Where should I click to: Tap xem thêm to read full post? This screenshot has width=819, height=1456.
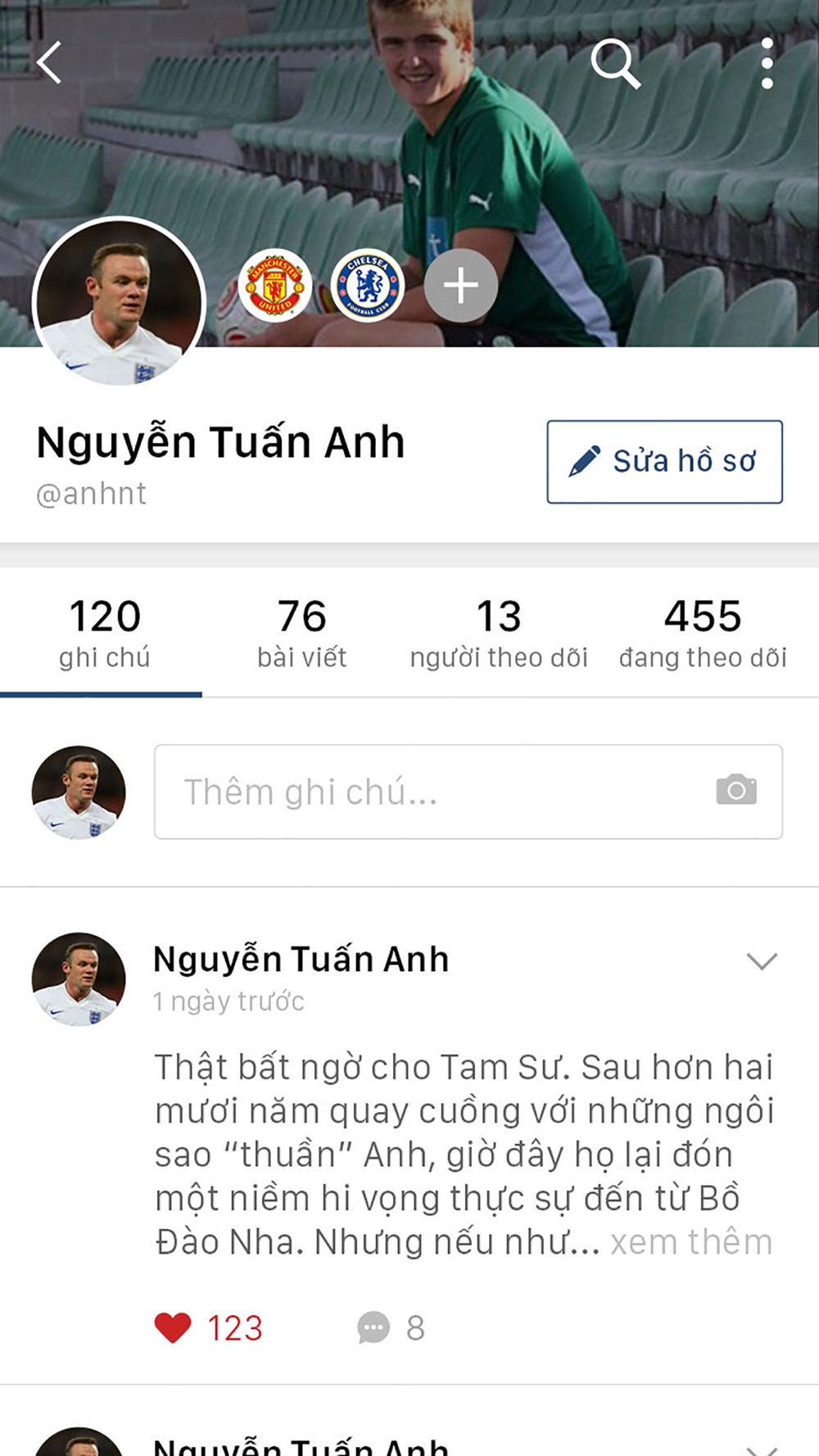[692, 1241]
